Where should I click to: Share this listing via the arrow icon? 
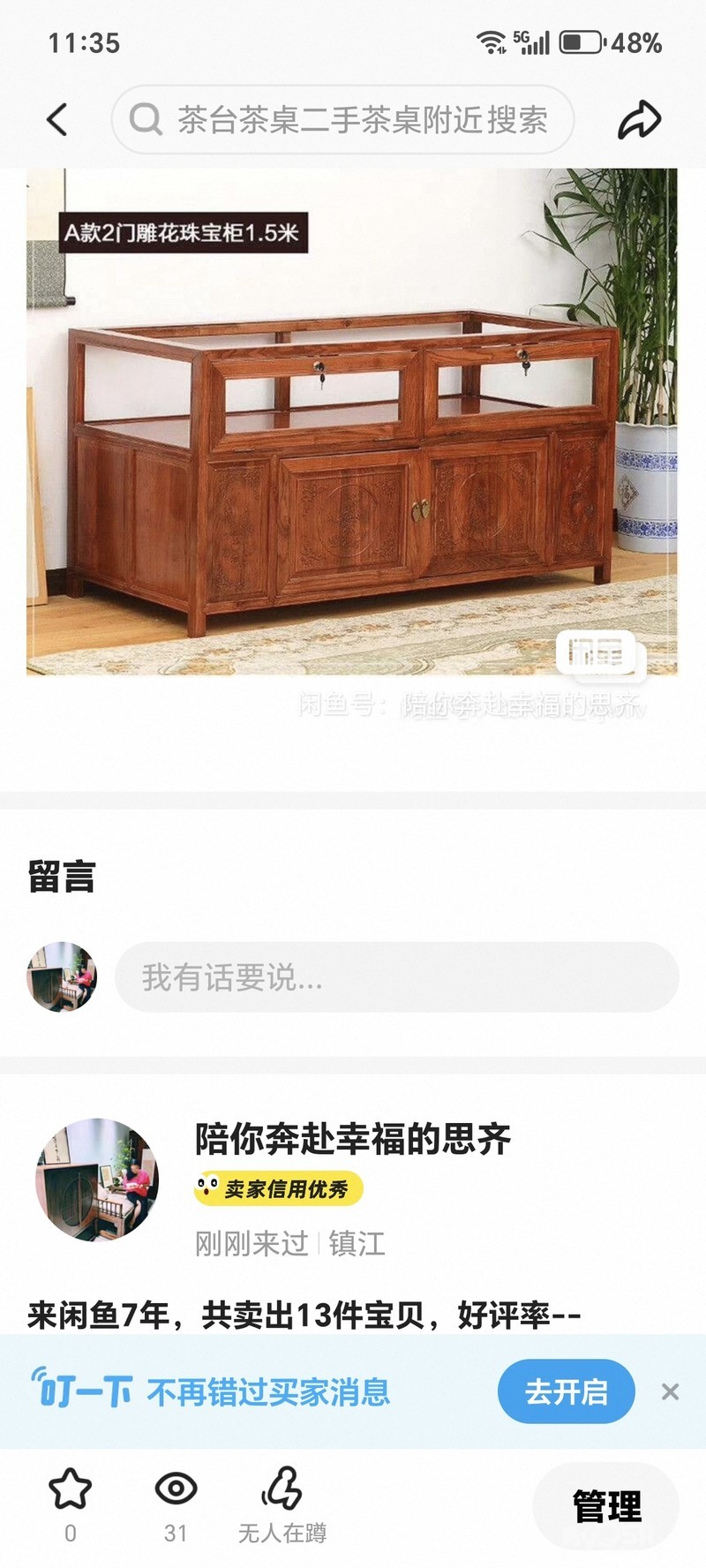[x=639, y=120]
